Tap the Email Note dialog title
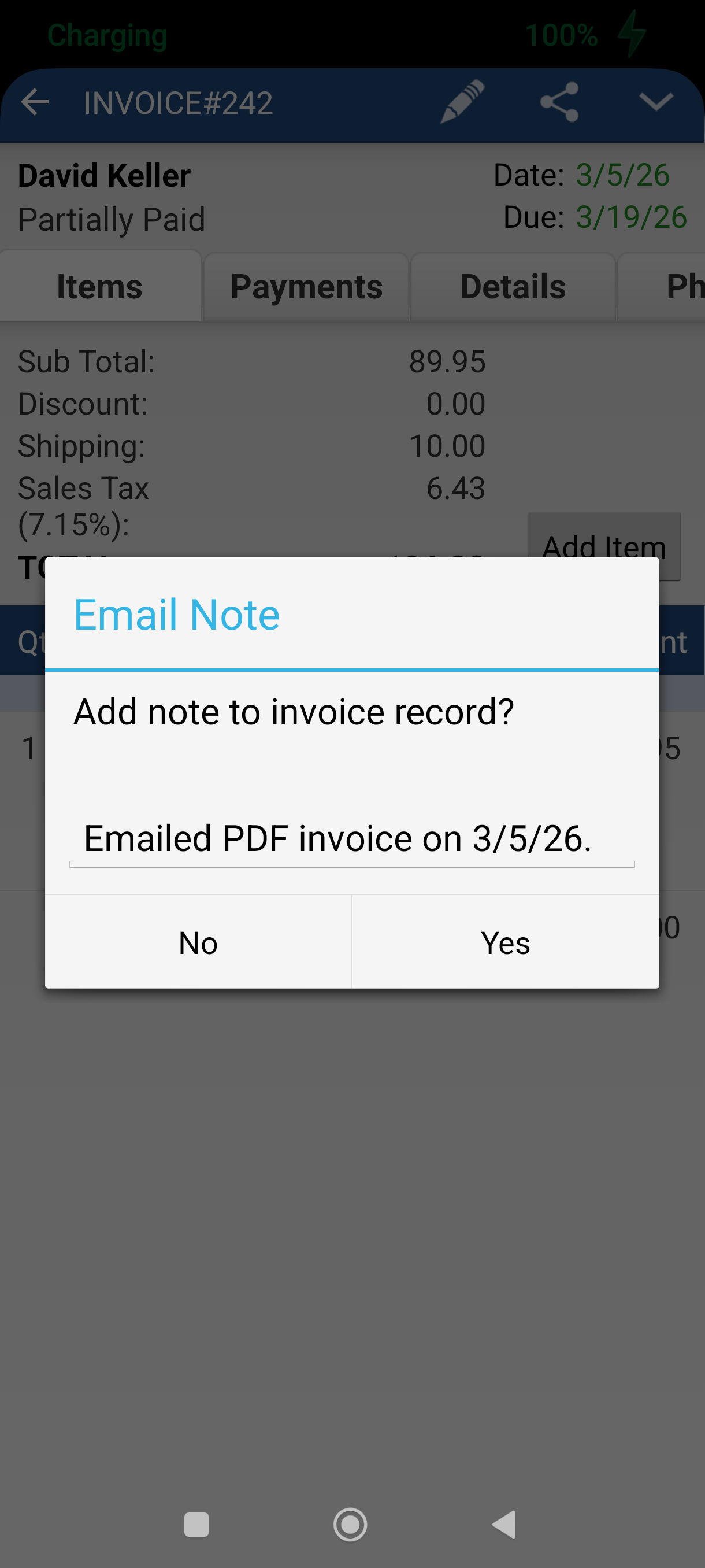Viewport: 705px width, 1568px height. point(176,615)
